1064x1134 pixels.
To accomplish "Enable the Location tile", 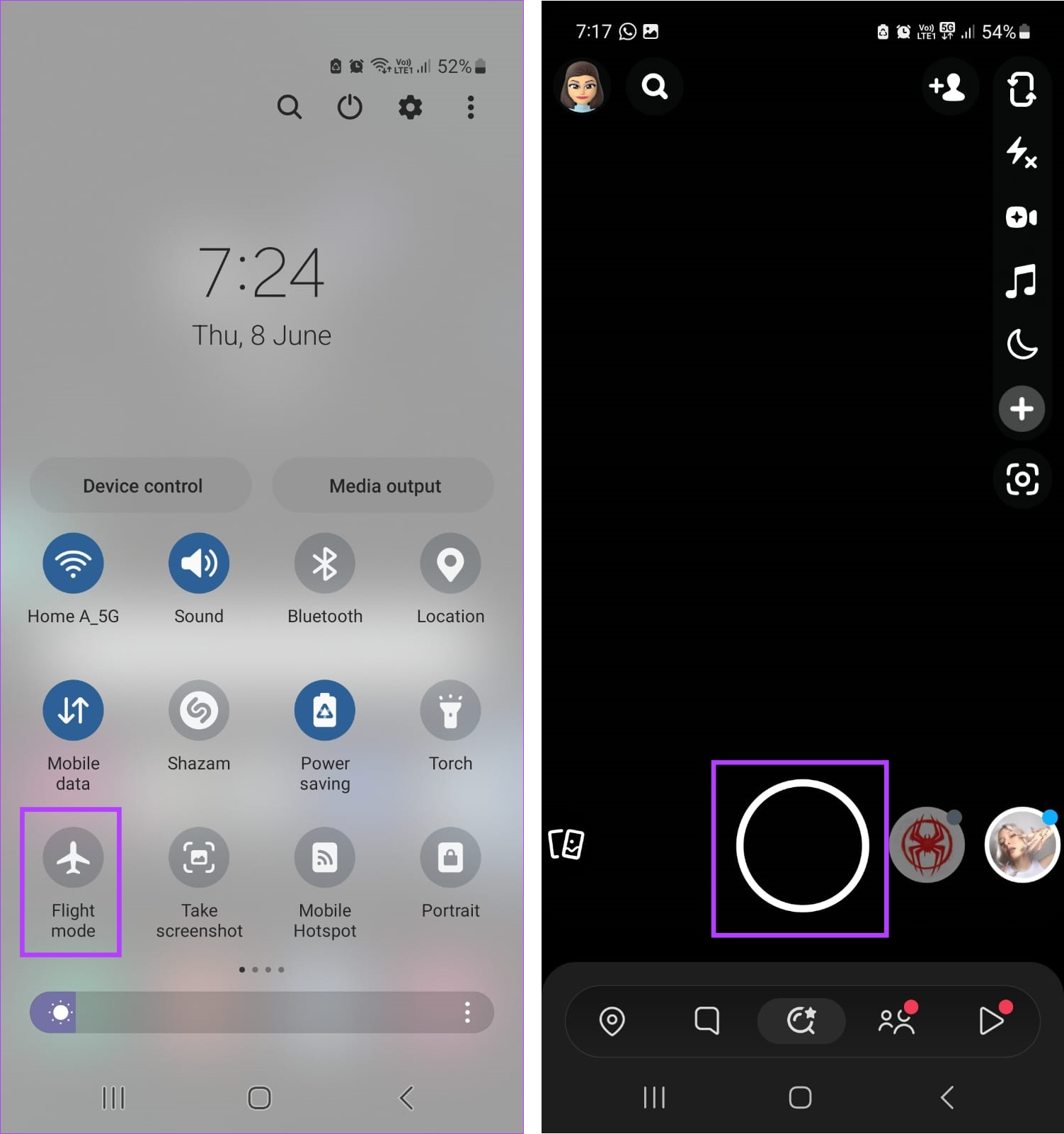I will [450, 563].
